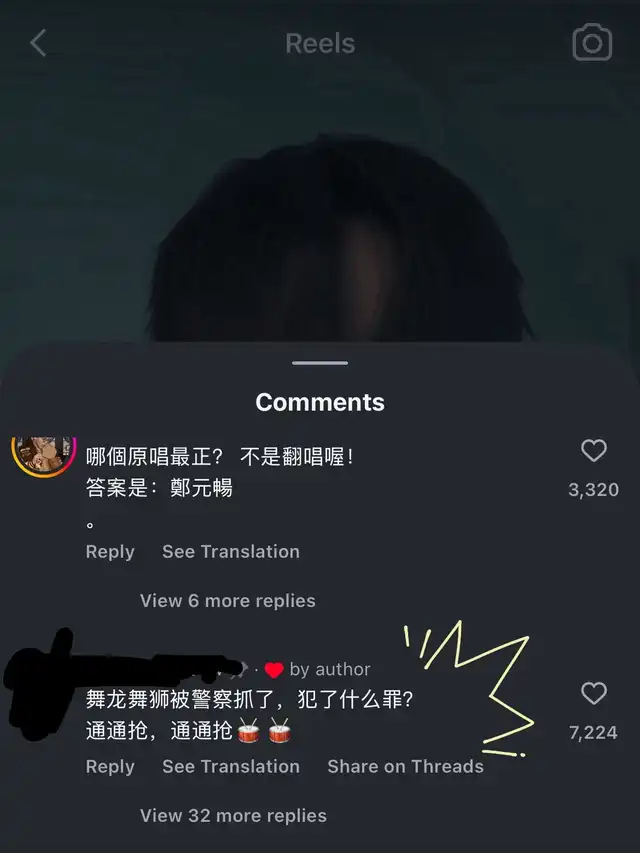Viewport: 640px width, 853px height.
Task: Tap Share on Threads
Action: (x=405, y=767)
